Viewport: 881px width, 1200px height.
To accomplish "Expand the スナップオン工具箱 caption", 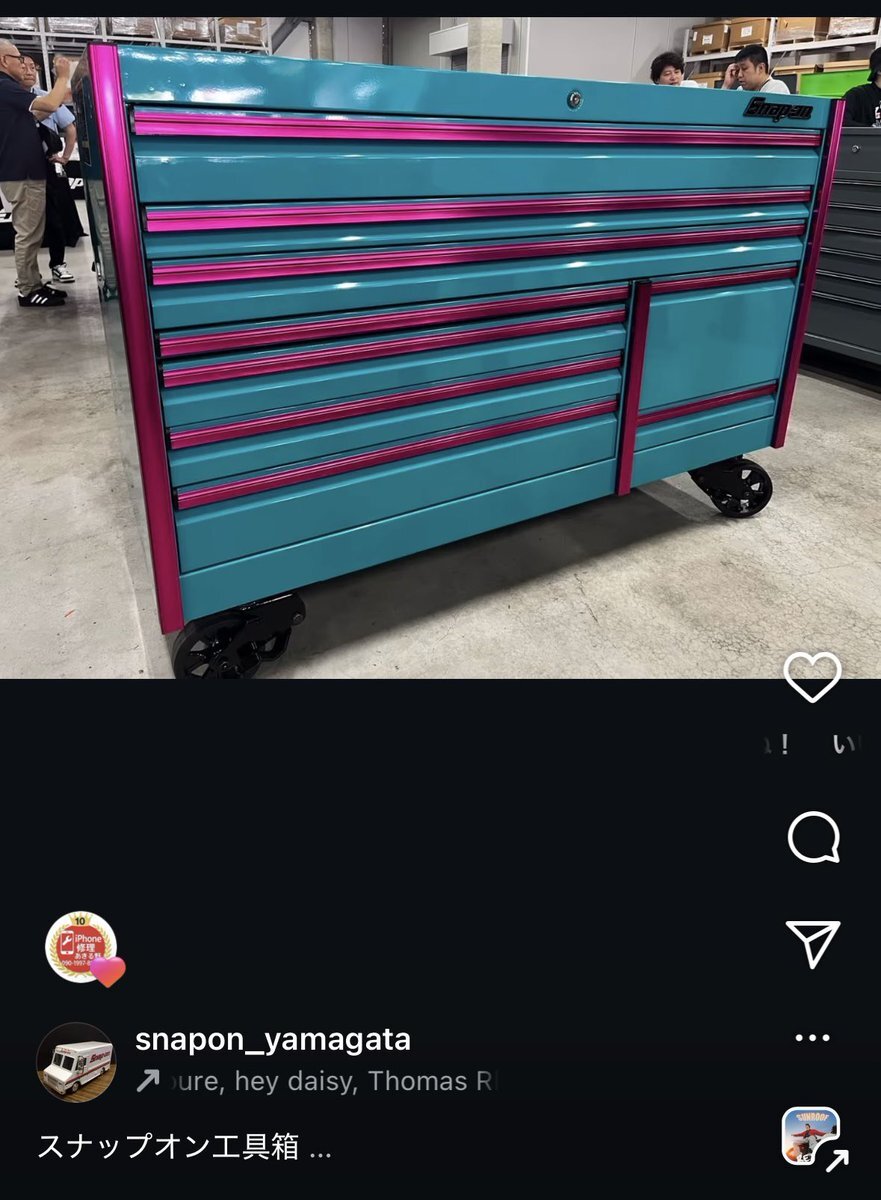I will pos(184,1146).
